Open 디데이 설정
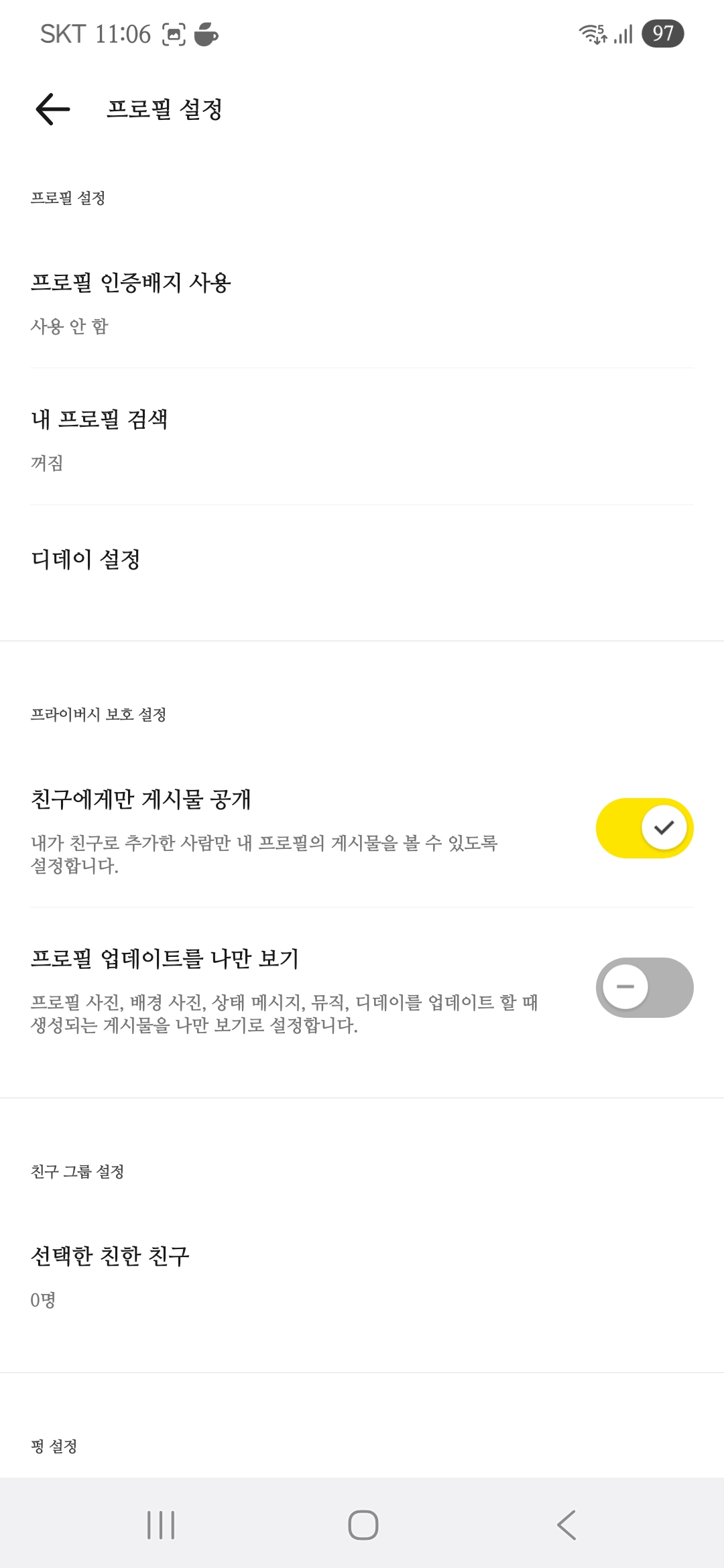The width and height of the screenshot is (724, 1568). click(362, 560)
